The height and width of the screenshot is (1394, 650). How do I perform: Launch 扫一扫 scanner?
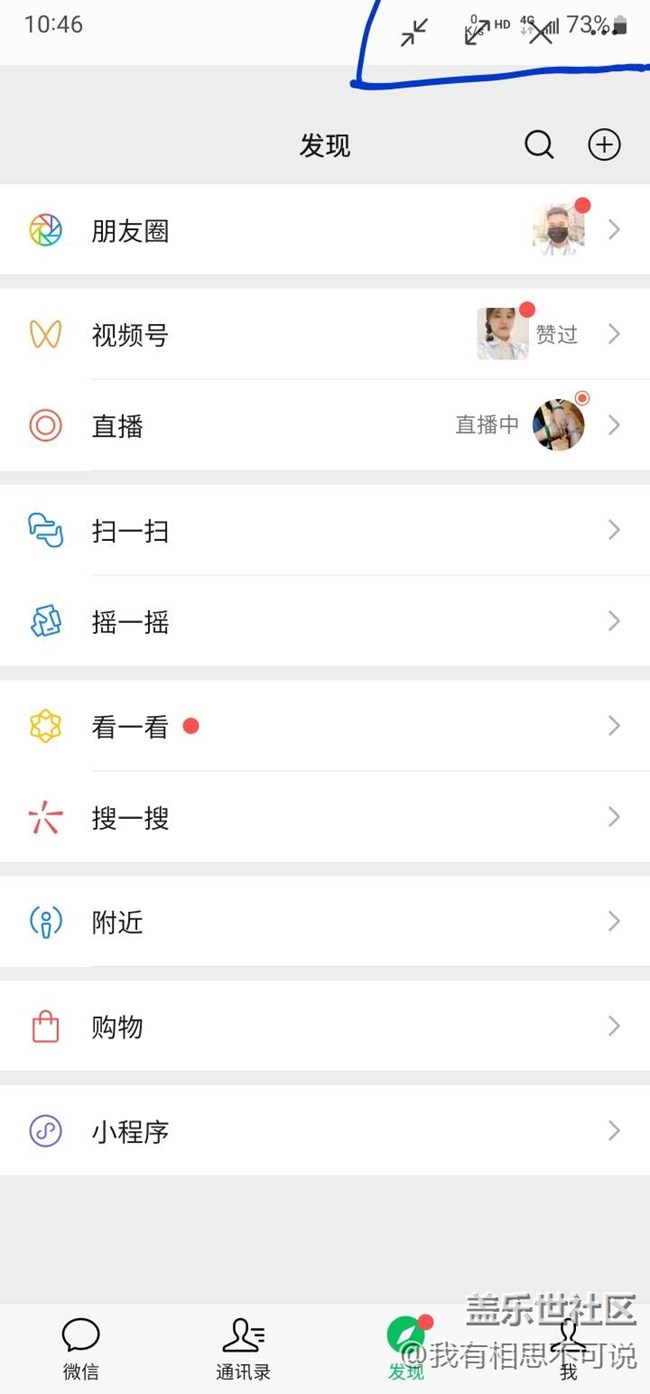click(130, 531)
